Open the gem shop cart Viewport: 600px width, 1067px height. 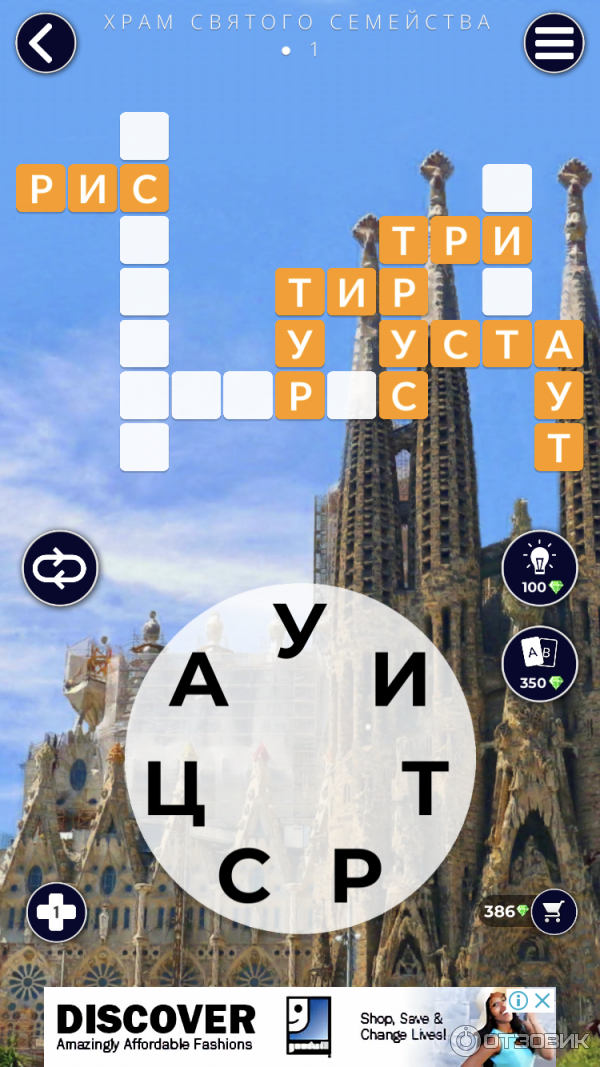[x=554, y=911]
